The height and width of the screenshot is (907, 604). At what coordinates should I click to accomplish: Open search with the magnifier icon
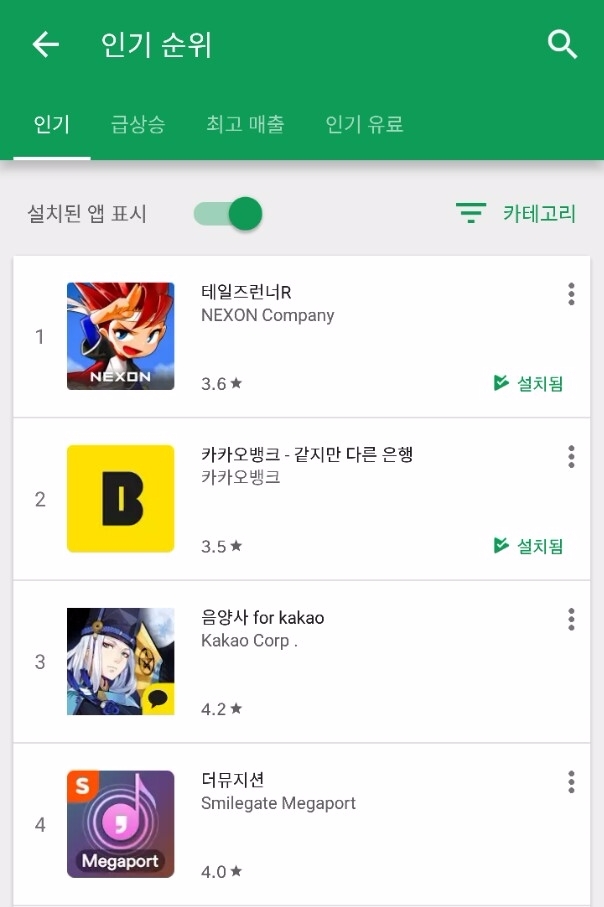[563, 44]
